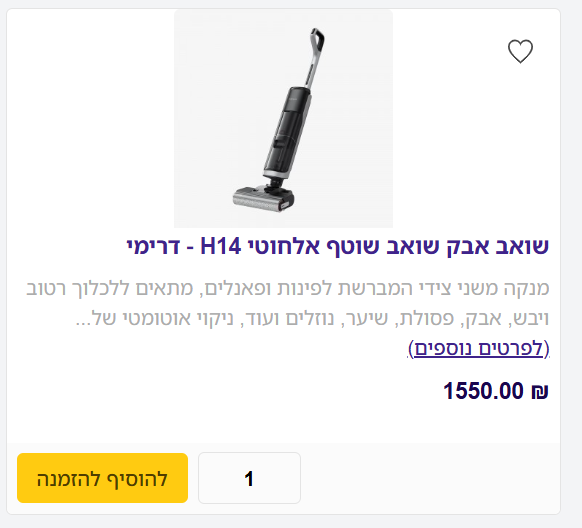Viewport: 582px width, 528px height.
Task: Open the product title link for H14
Action: tap(337, 246)
